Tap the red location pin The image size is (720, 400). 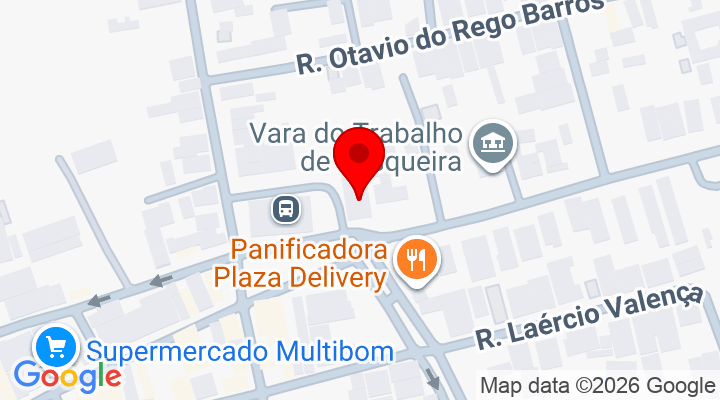[359, 155]
